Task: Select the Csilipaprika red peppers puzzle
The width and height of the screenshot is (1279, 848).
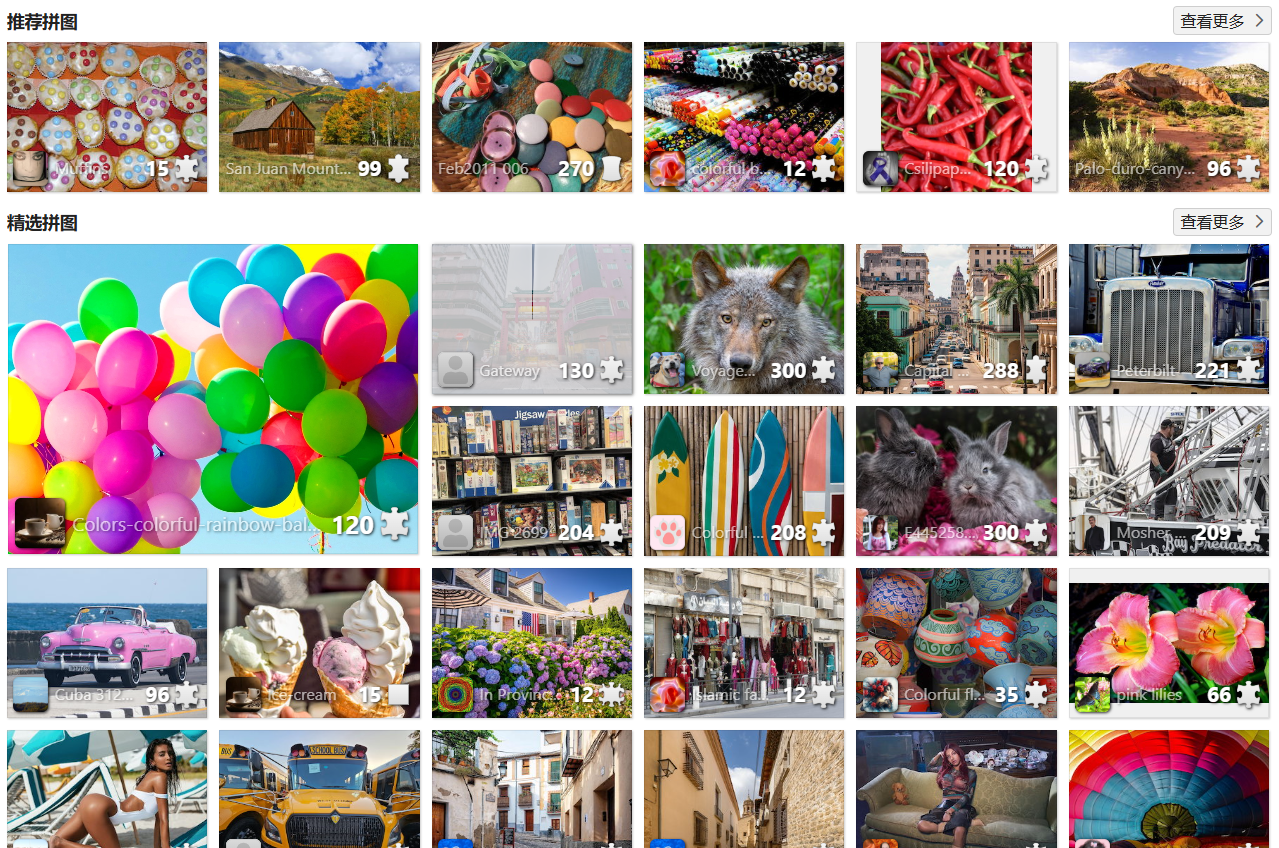Action: (x=956, y=116)
